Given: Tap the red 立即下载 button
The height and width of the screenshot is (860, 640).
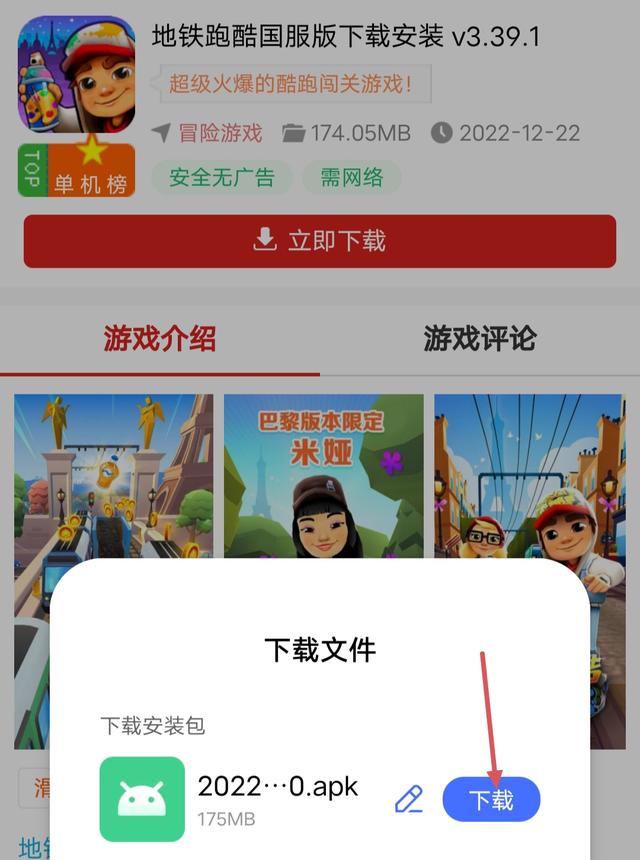Looking at the screenshot, I should click(x=320, y=241).
